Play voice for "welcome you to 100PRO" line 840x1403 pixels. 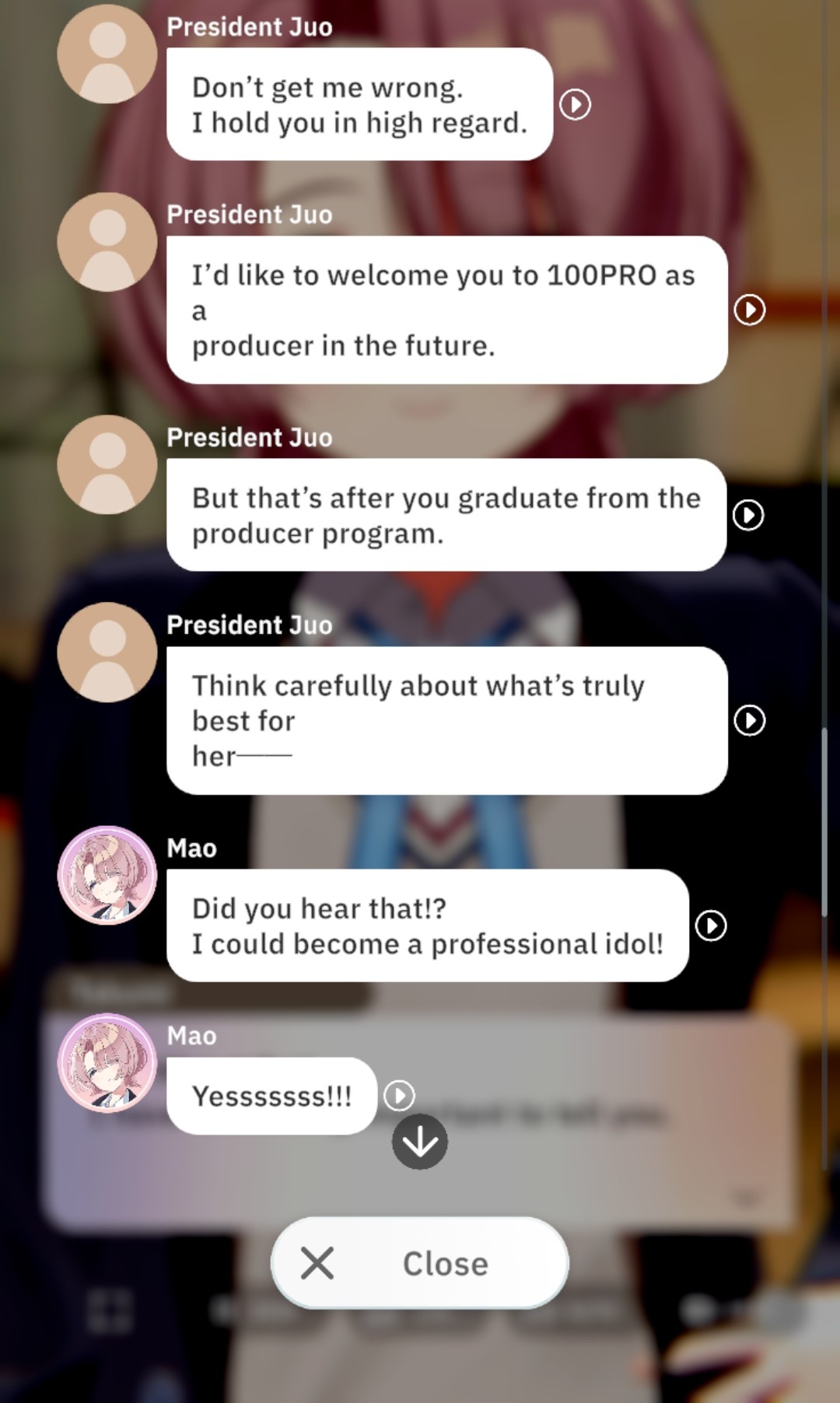coord(750,310)
